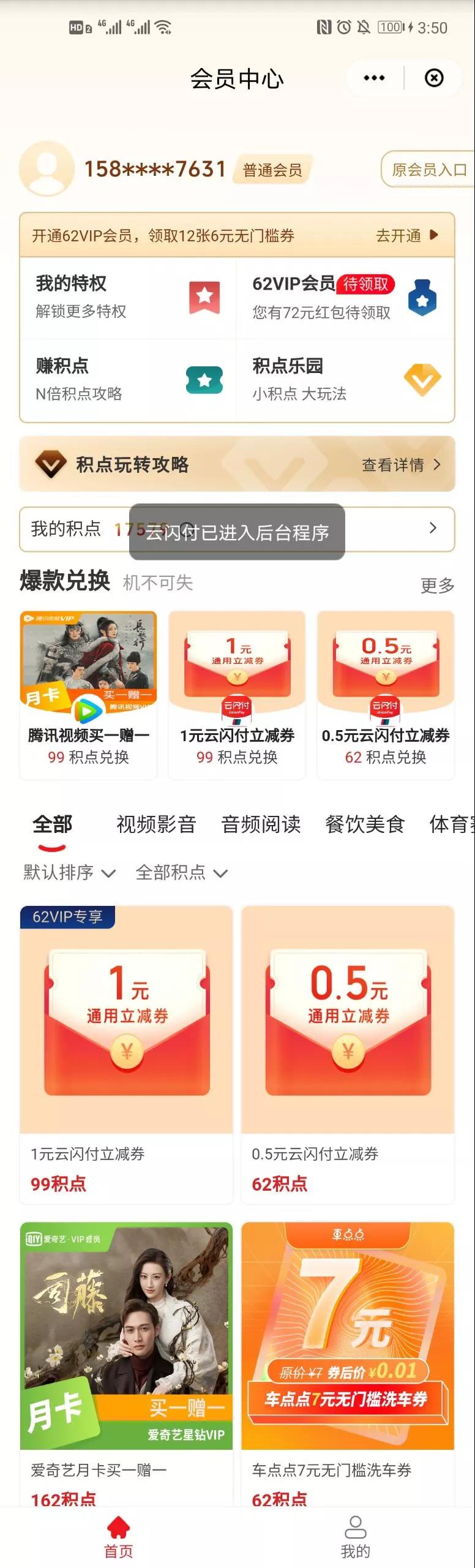The height and width of the screenshot is (1568, 475).
Task: Close the mini program
Action: click(434, 78)
